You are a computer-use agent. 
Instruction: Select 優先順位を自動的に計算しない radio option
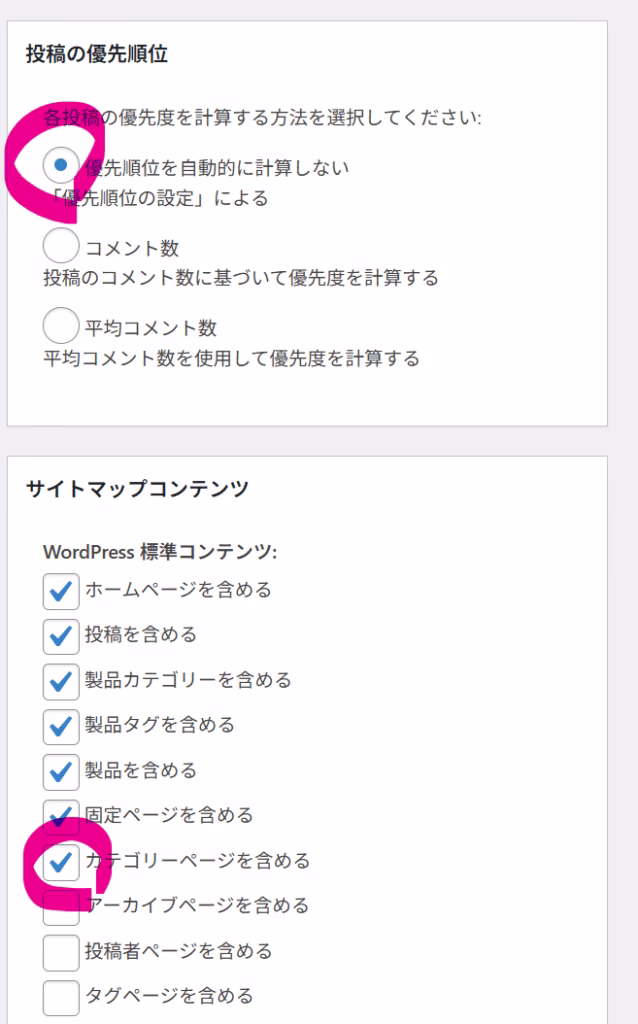coord(61,165)
